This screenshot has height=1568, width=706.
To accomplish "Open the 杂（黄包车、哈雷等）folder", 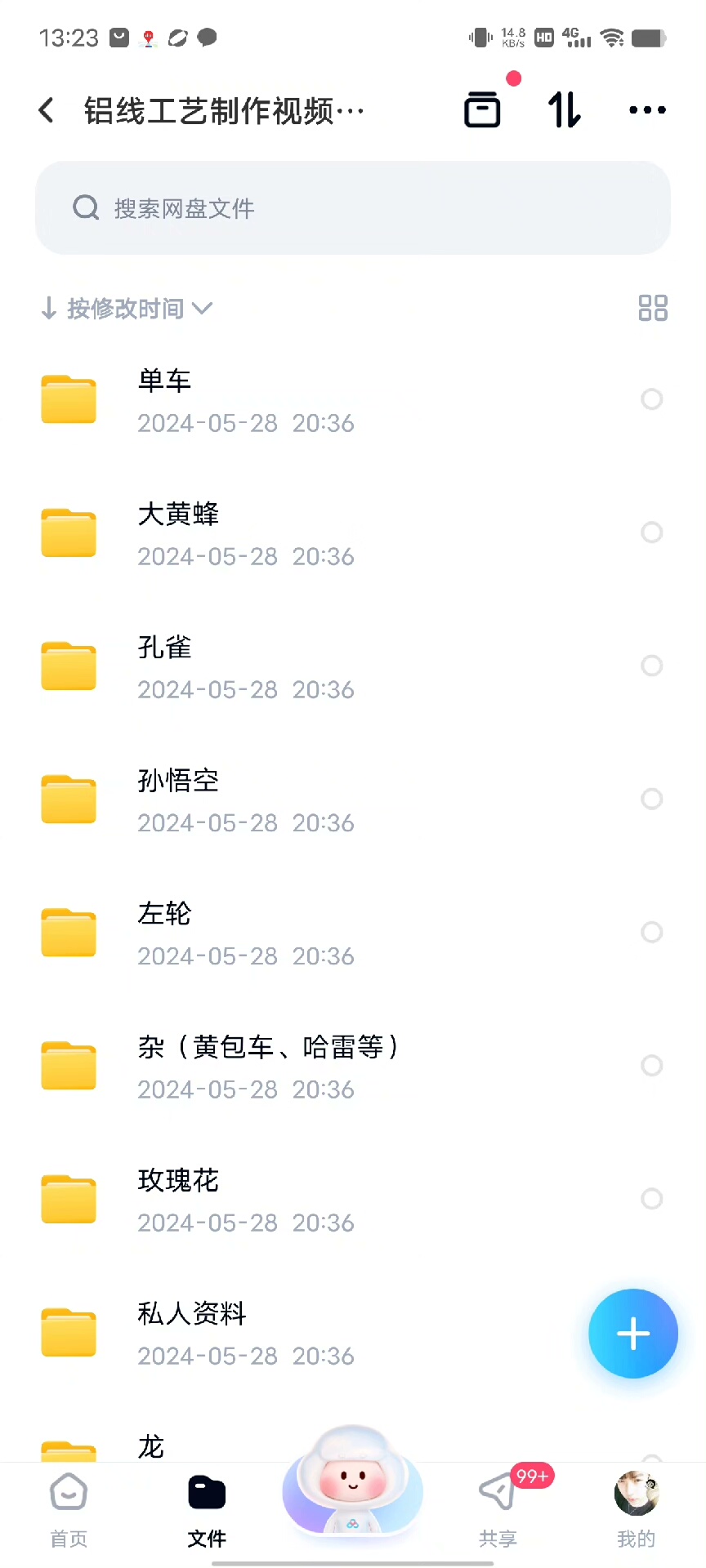I will 268,1066.
